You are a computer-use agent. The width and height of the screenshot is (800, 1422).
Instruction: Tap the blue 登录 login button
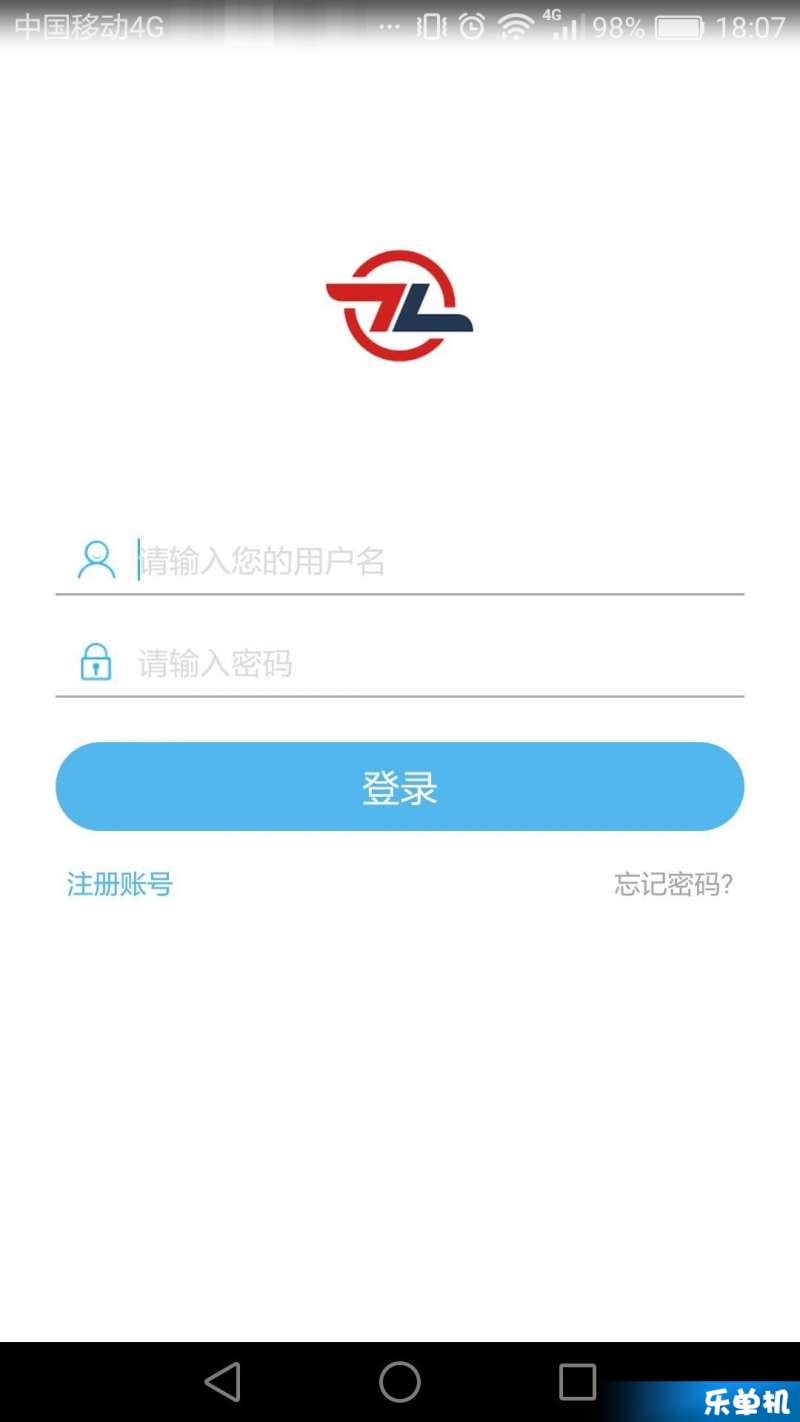pyautogui.click(x=400, y=787)
